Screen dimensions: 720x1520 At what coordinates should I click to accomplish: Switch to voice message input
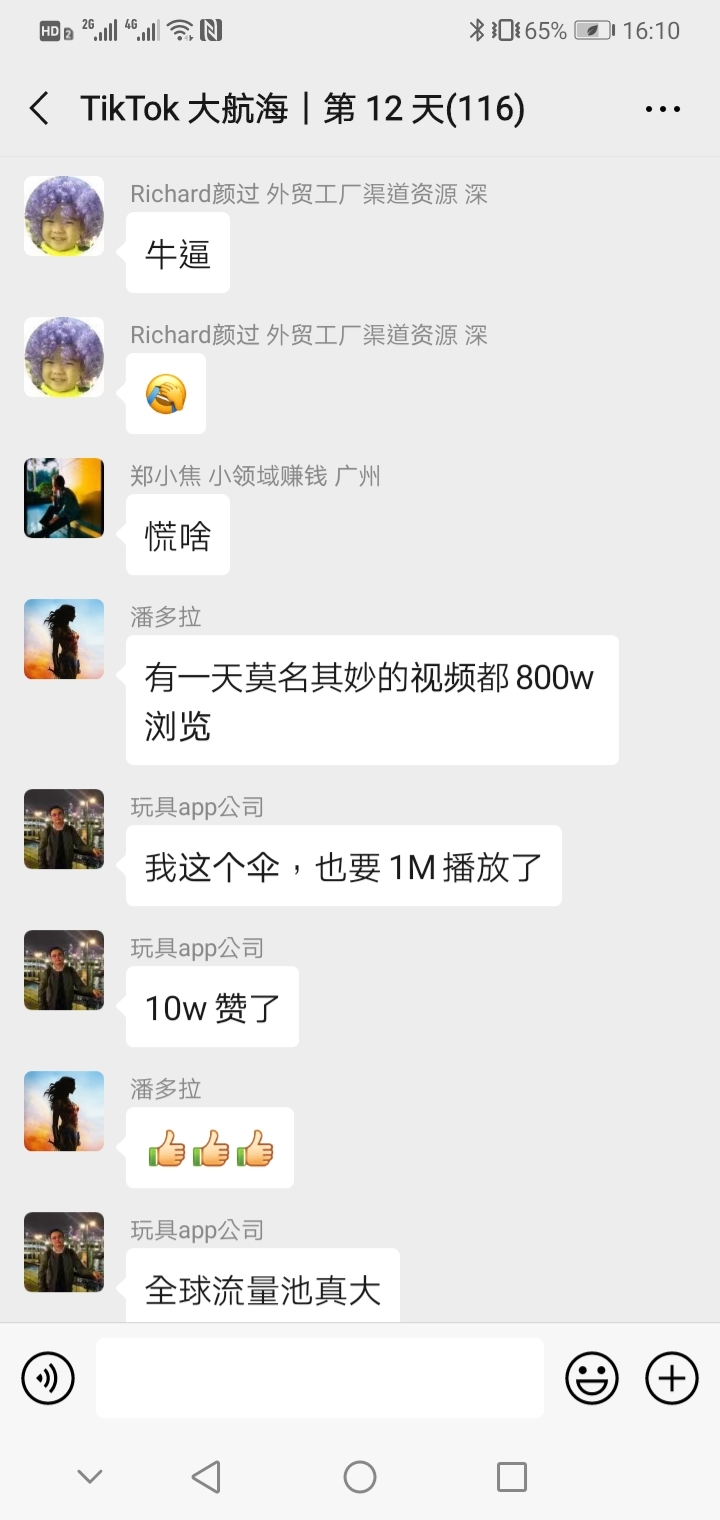click(48, 1378)
